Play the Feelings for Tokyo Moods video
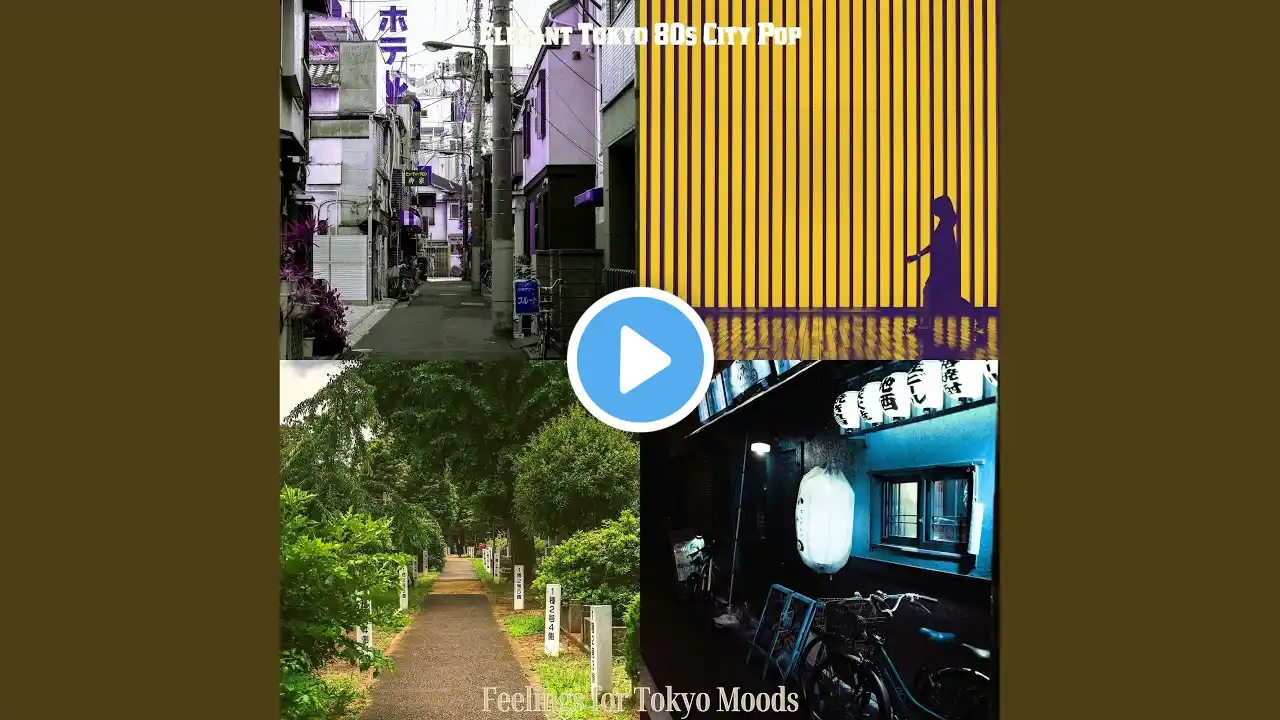This screenshot has width=1280, height=720. [640, 360]
